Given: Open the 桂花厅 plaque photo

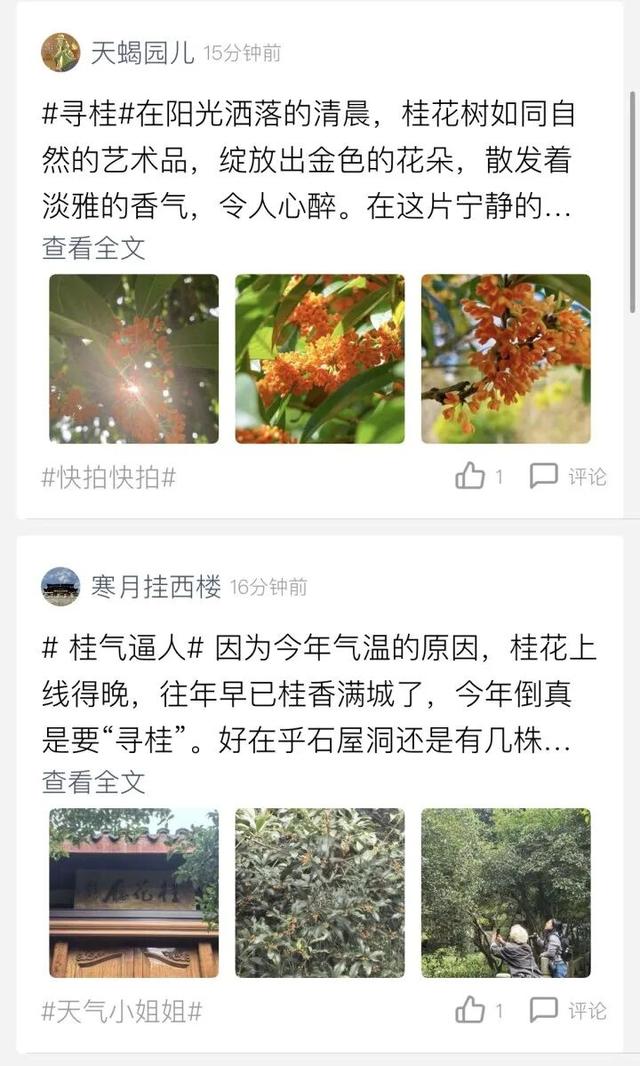Looking at the screenshot, I should point(134,893).
